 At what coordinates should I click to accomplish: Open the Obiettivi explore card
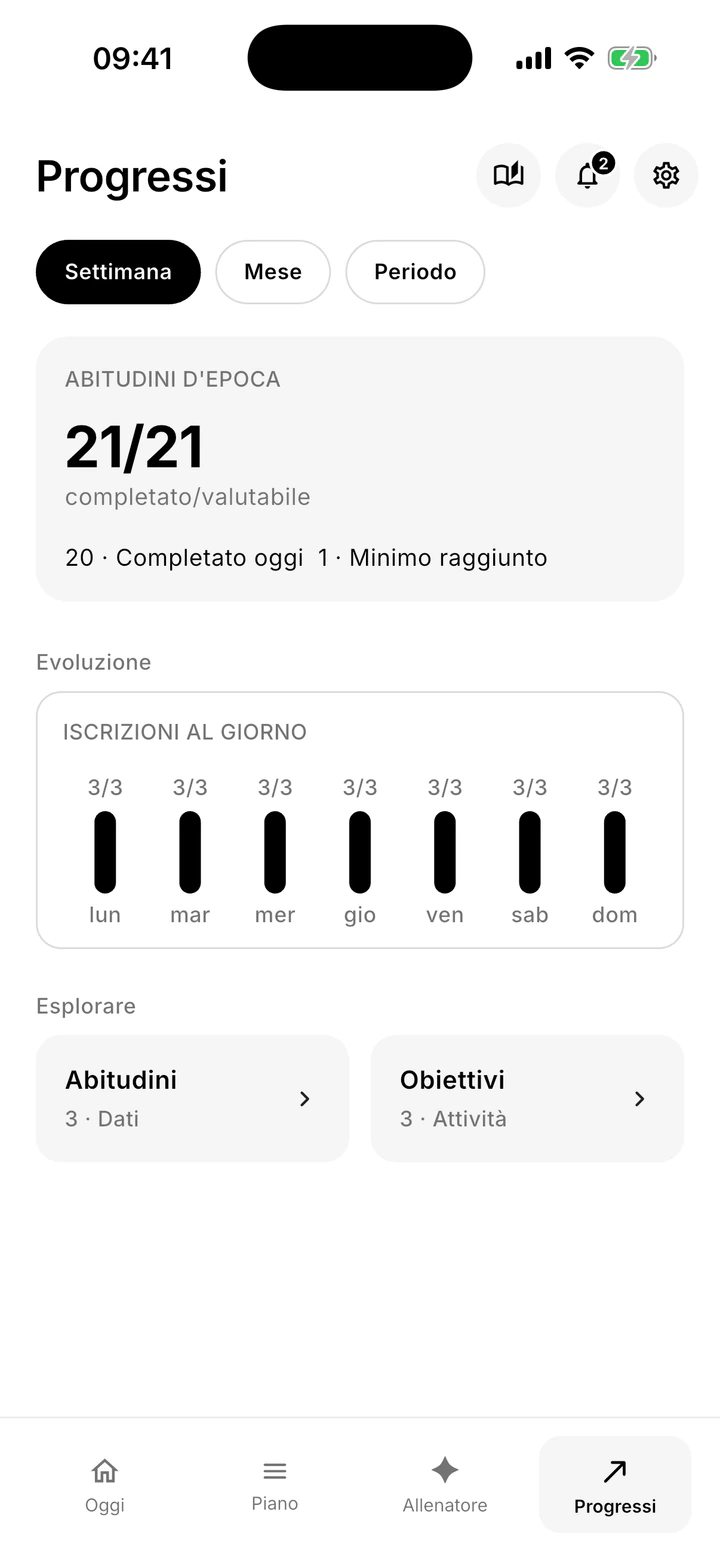527,1098
